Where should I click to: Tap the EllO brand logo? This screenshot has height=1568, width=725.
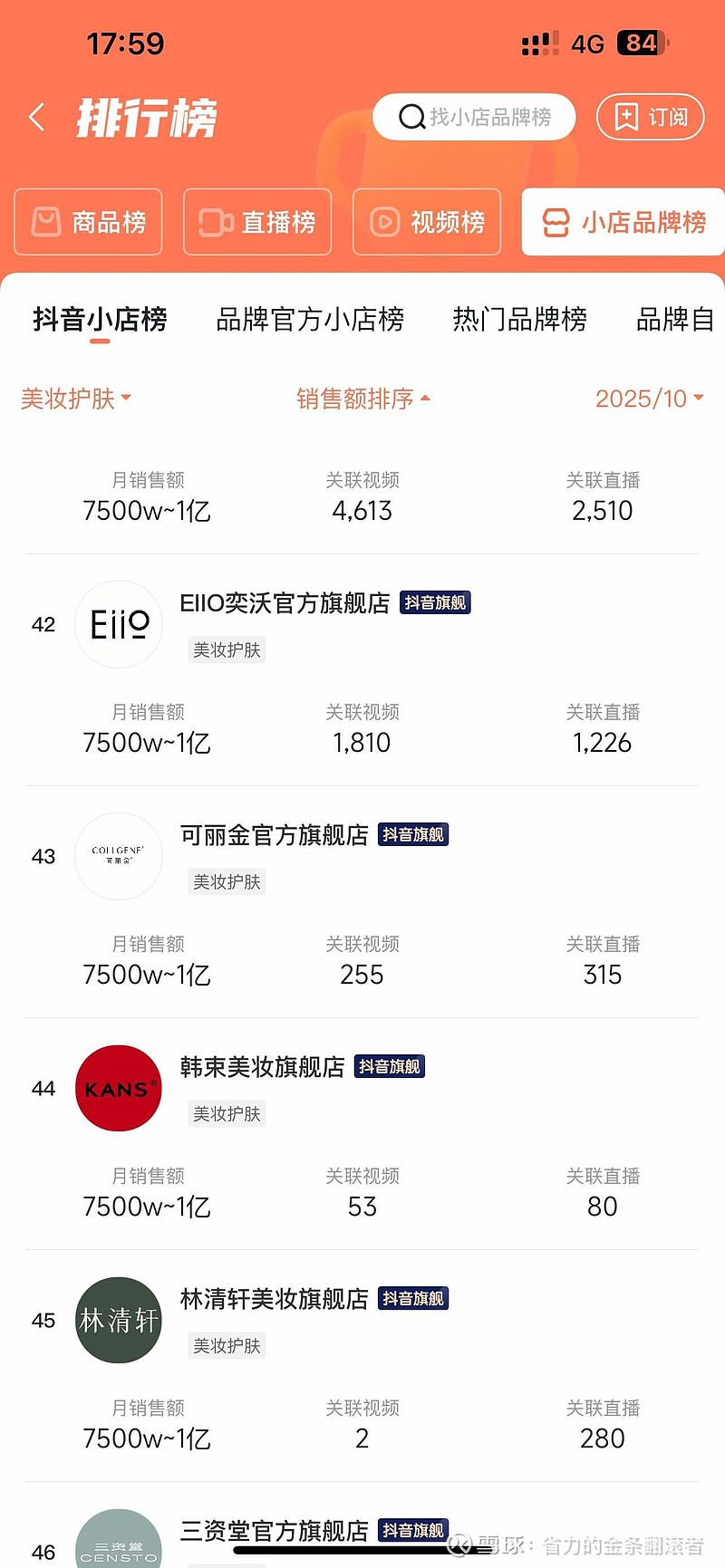tap(118, 624)
